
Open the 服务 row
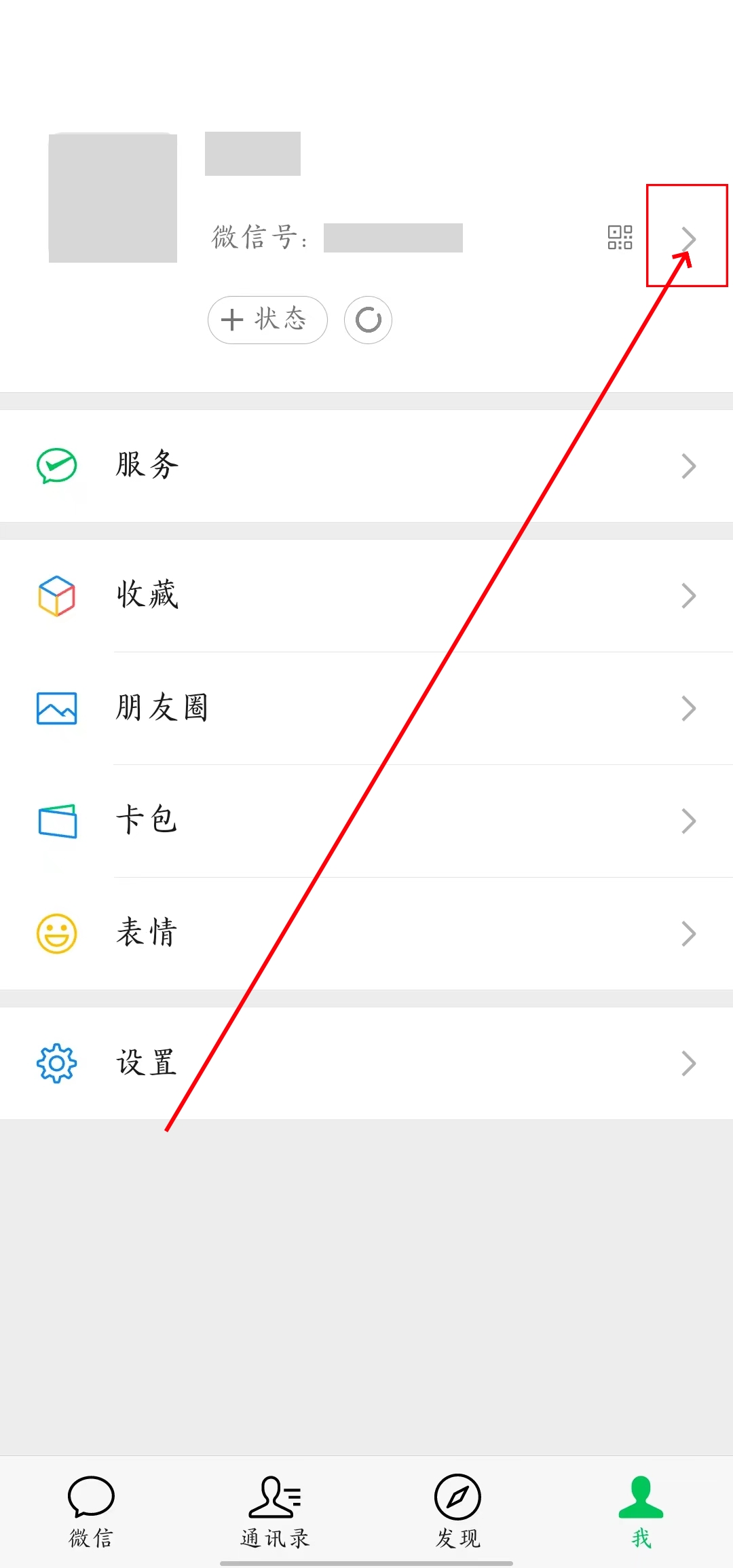pyautogui.click(x=366, y=466)
